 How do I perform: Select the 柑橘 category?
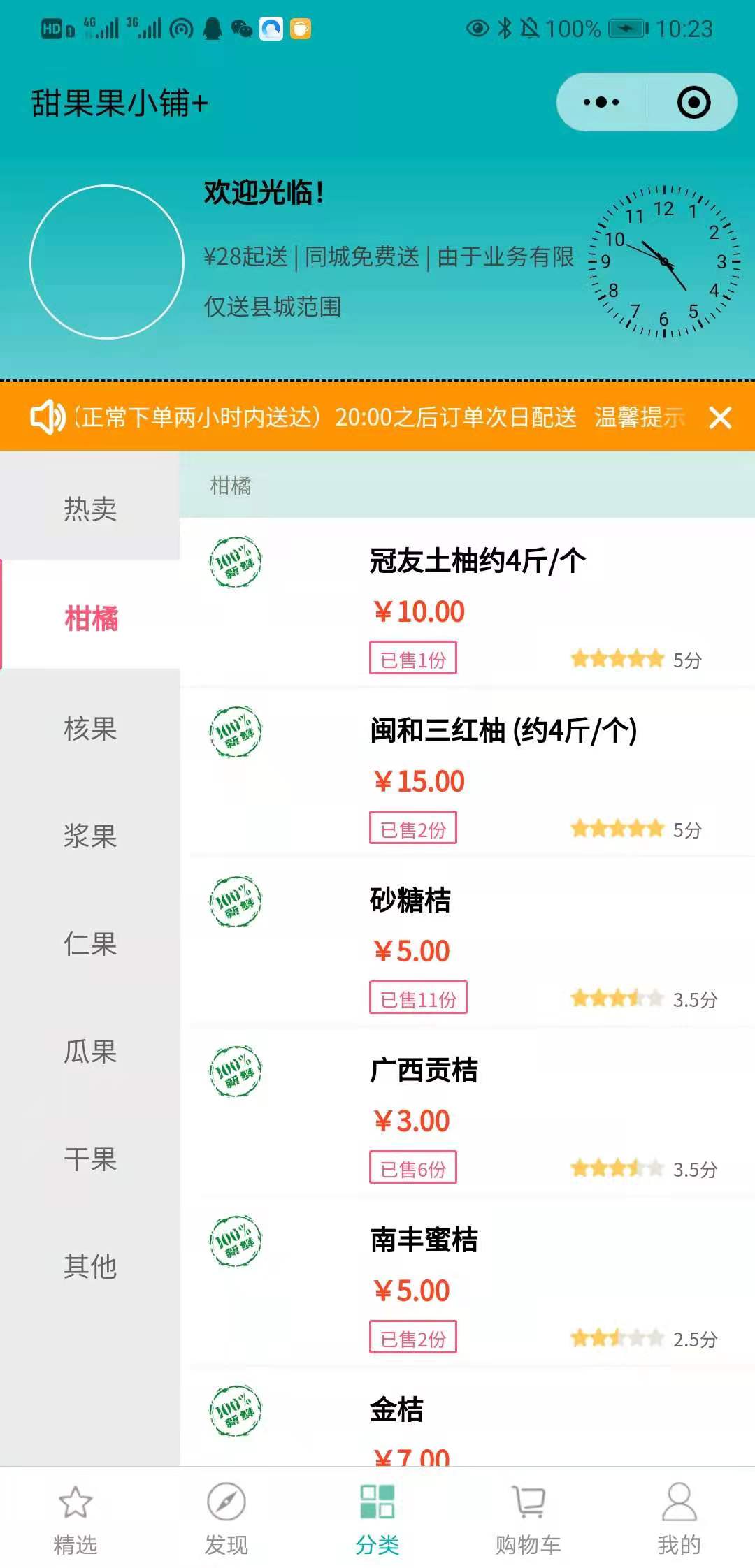tap(91, 618)
